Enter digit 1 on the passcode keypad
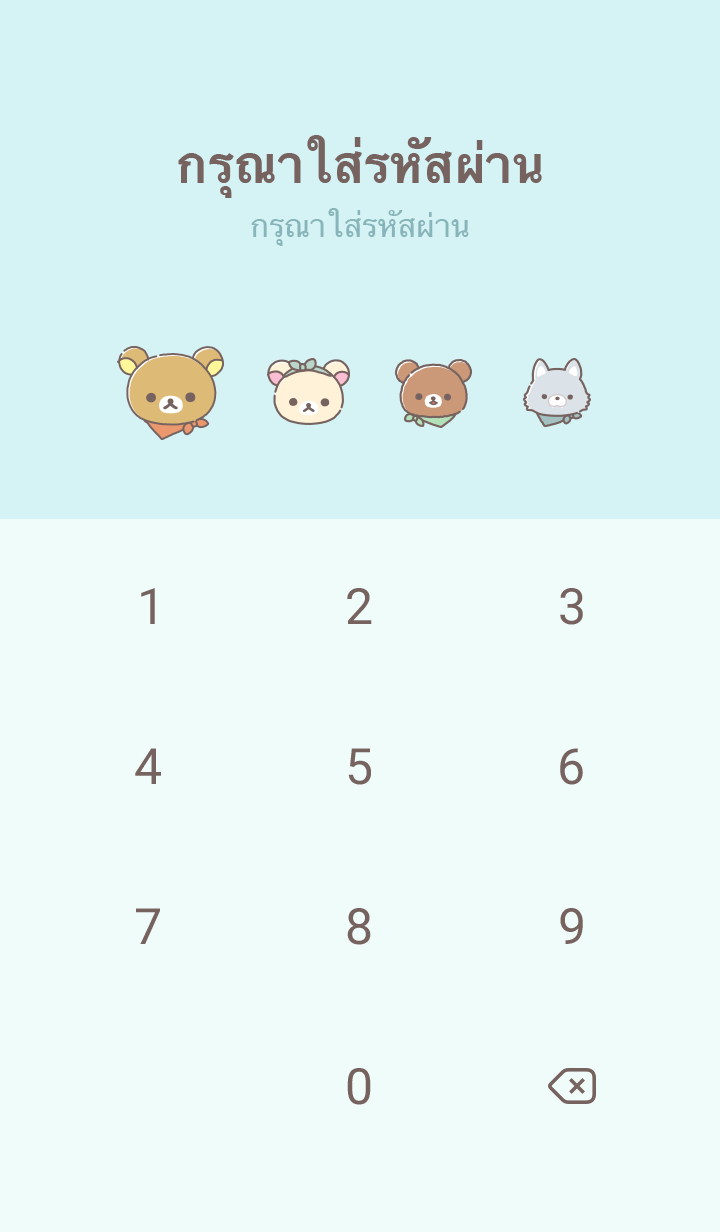The height and width of the screenshot is (1232, 720). [149, 607]
